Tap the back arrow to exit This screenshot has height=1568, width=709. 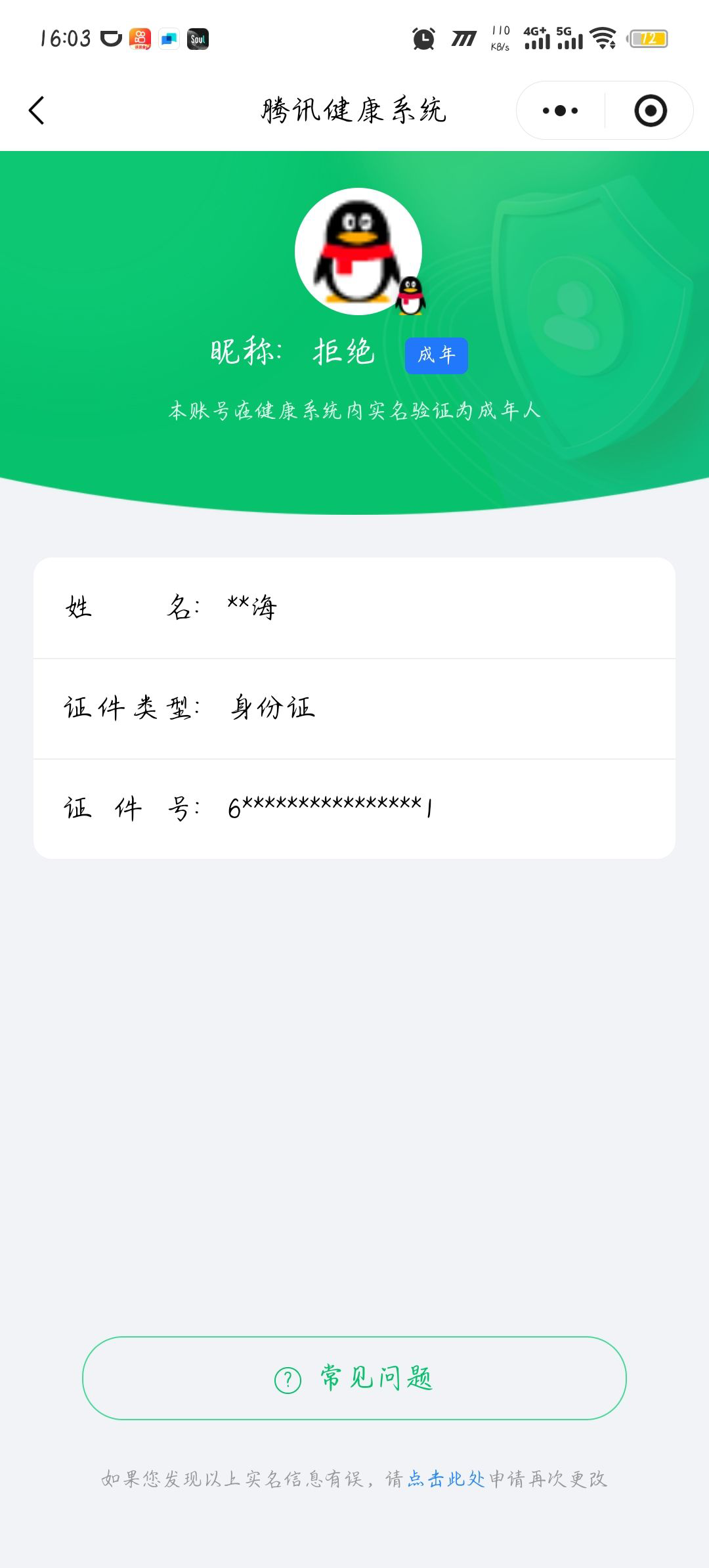37,110
